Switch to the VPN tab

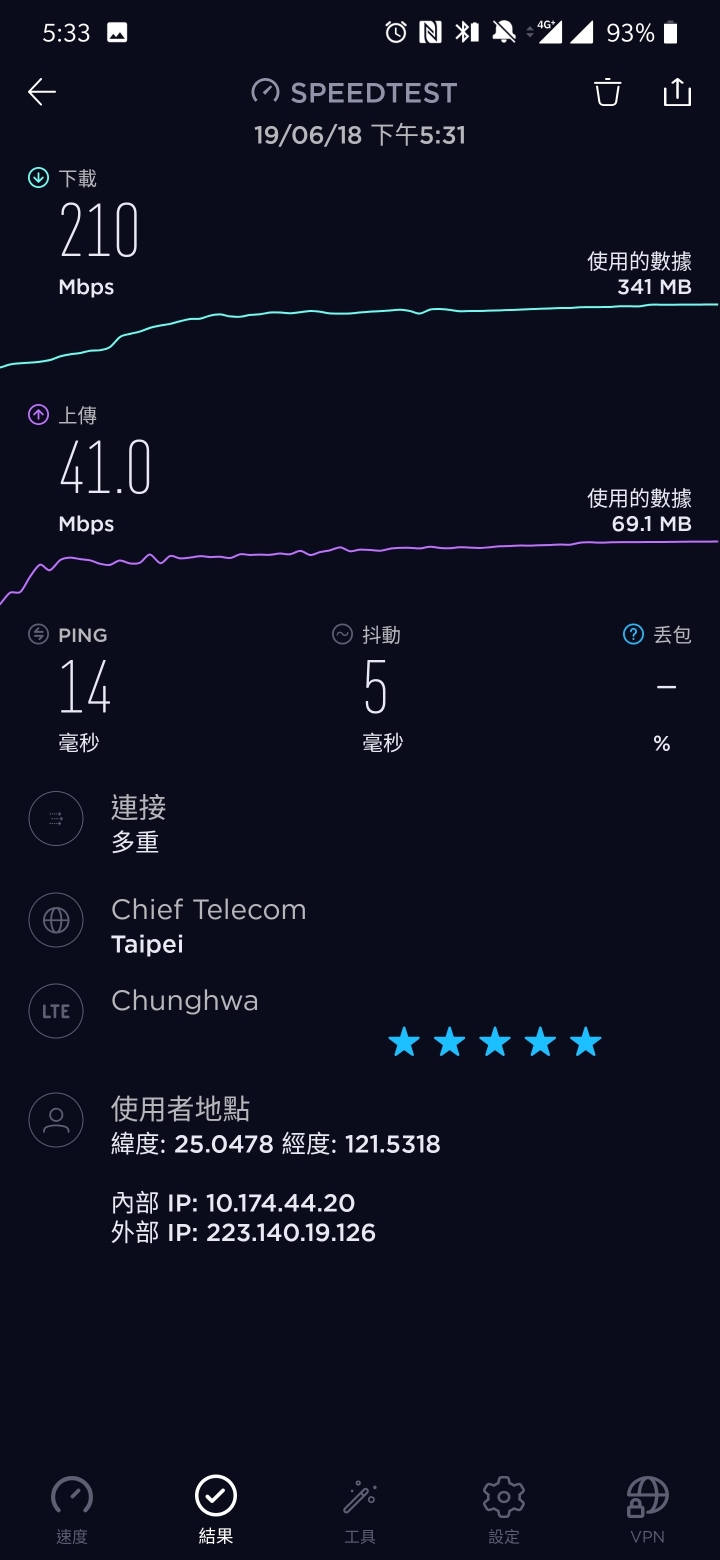648,1509
